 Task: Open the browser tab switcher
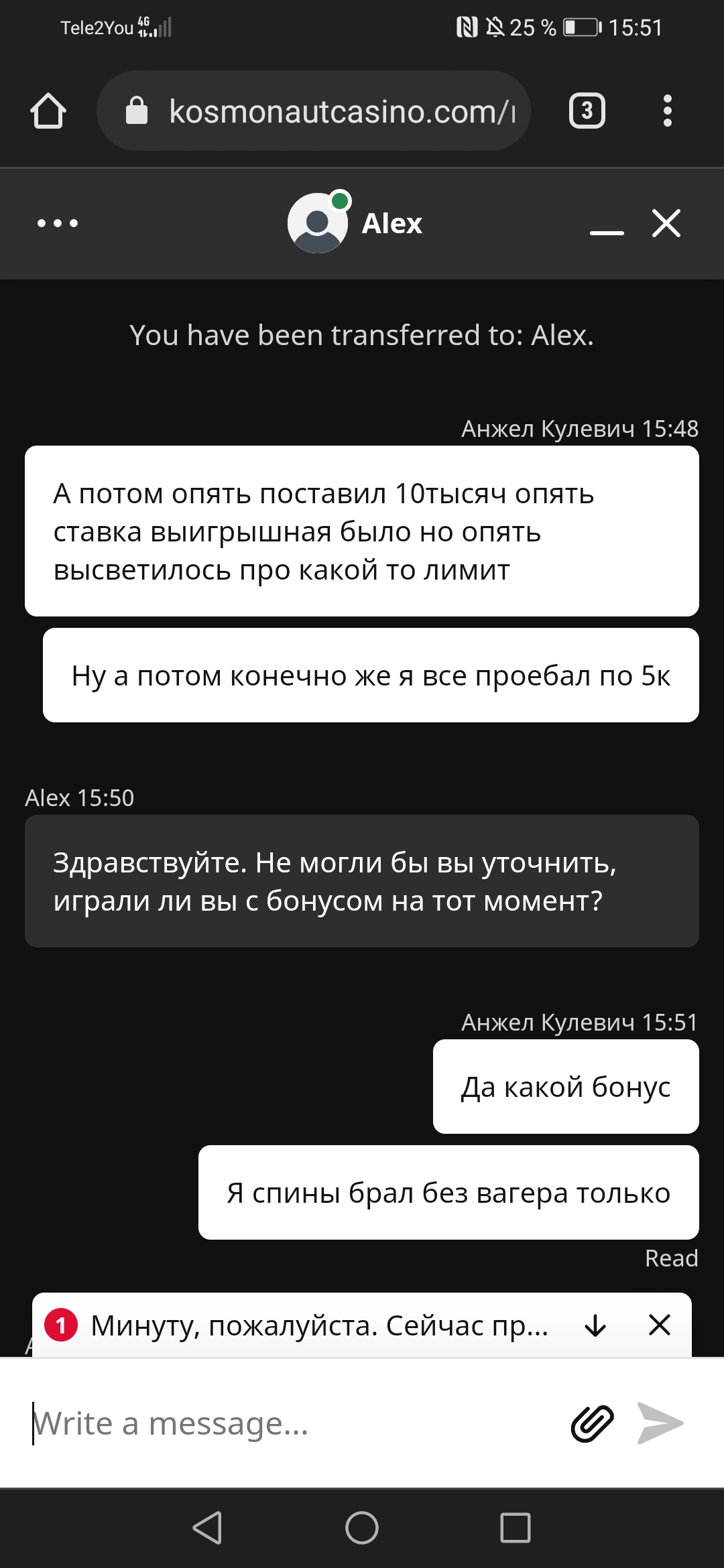click(587, 111)
